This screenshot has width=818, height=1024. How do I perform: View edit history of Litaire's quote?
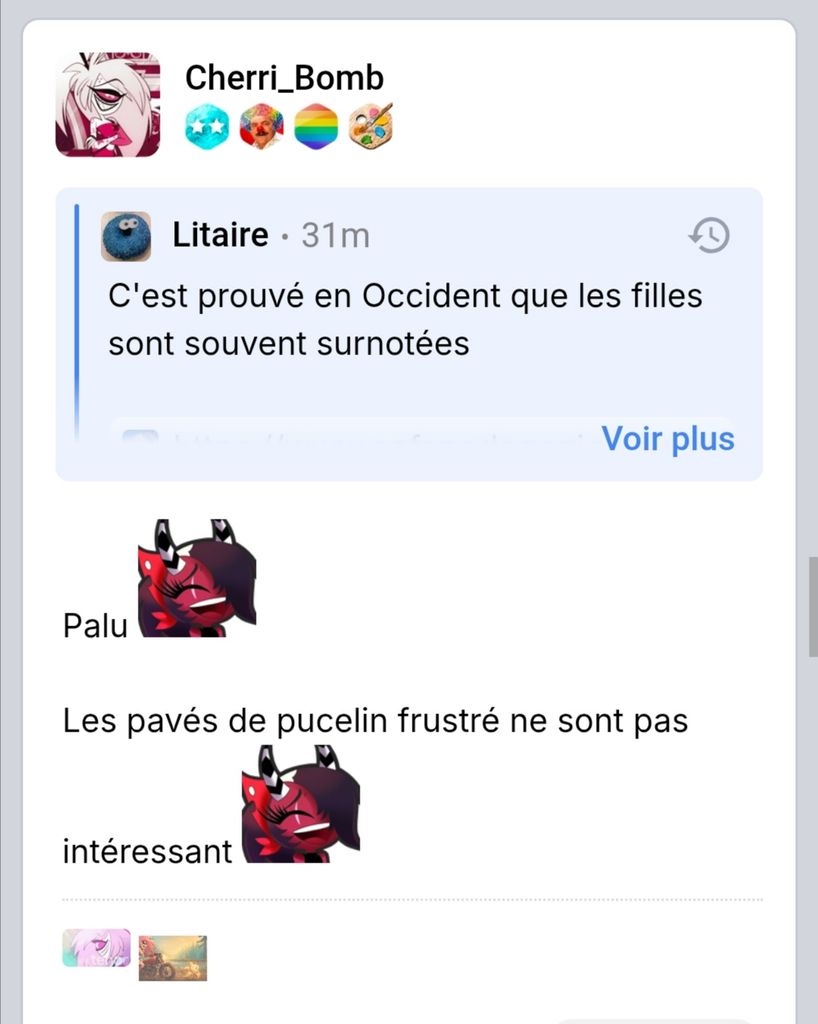click(709, 236)
